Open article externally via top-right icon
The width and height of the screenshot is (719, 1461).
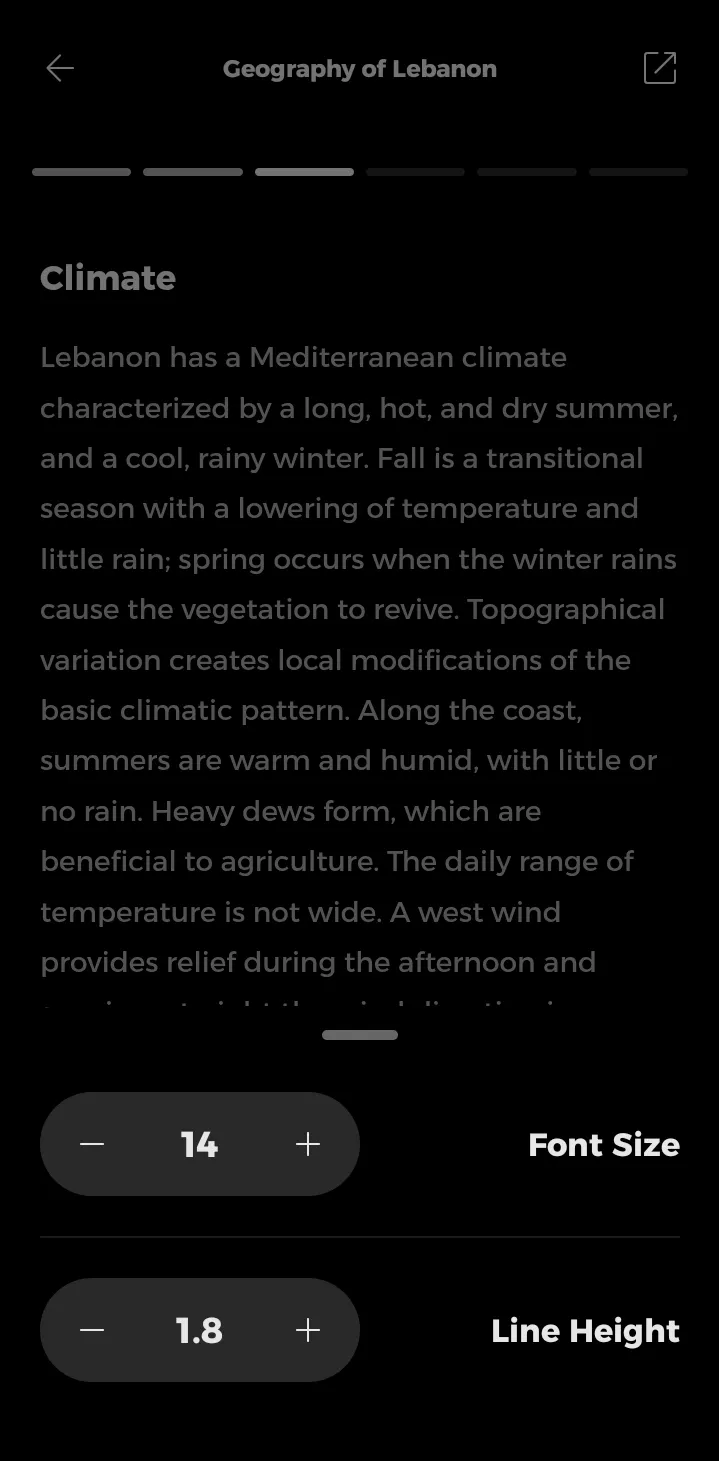coord(660,68)
